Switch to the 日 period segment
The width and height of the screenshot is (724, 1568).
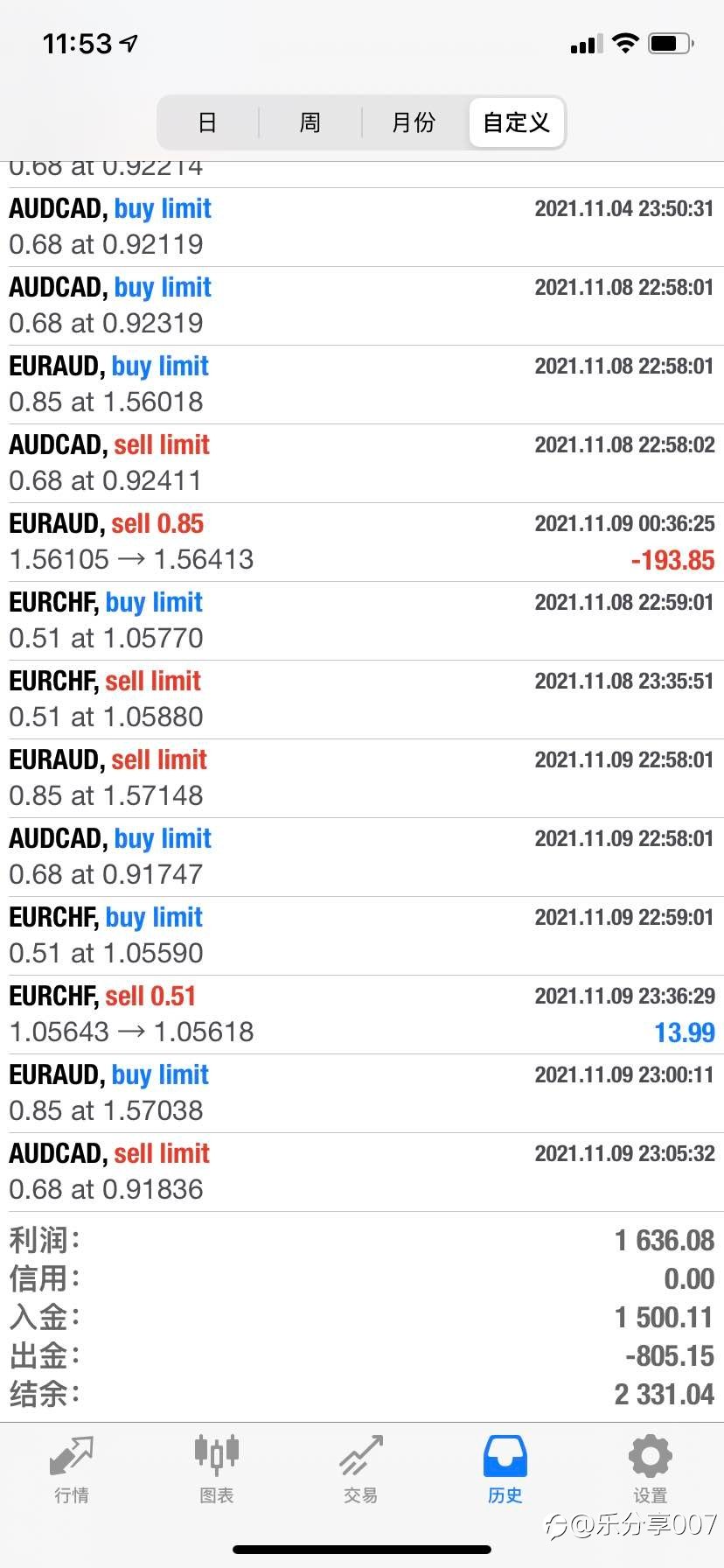207,122
